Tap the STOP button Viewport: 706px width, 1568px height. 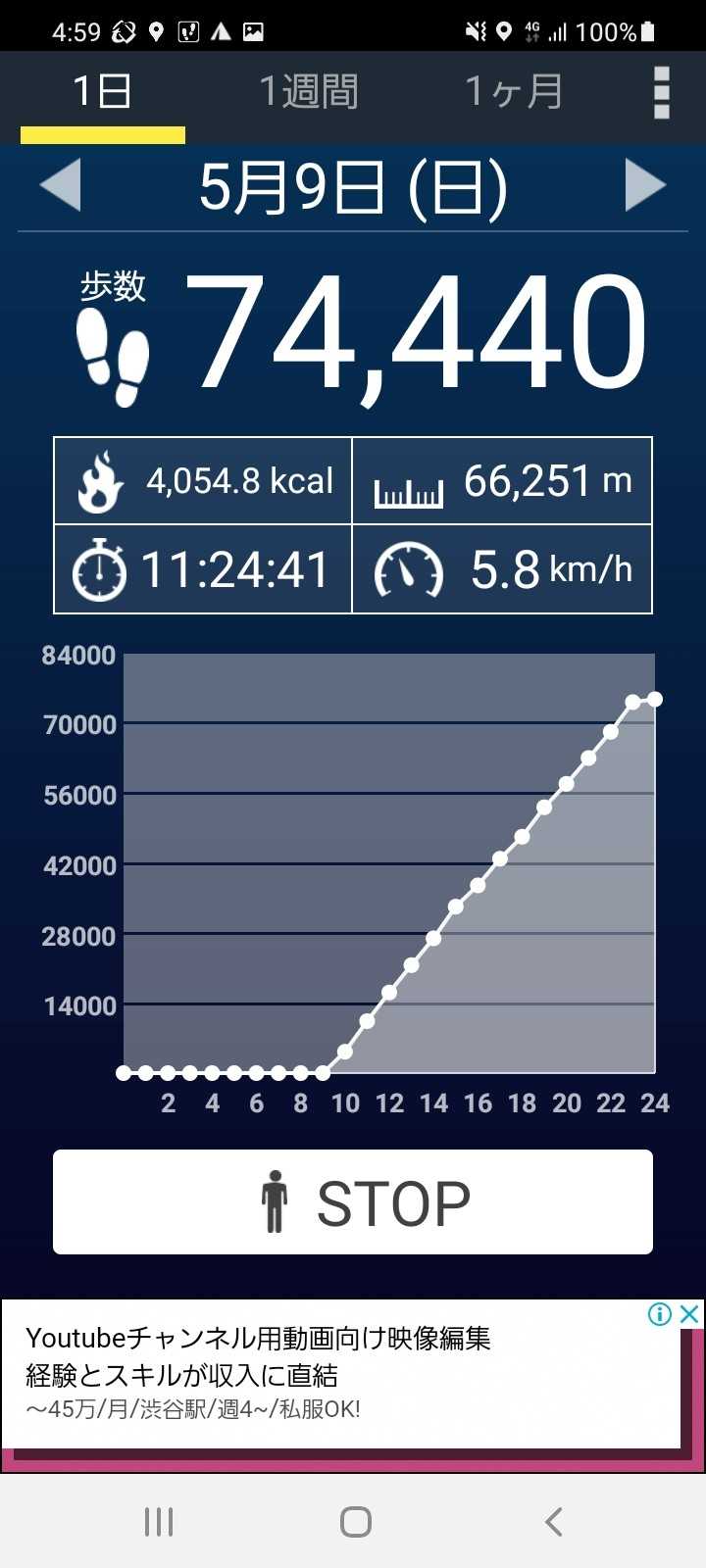pos(353,1201)
